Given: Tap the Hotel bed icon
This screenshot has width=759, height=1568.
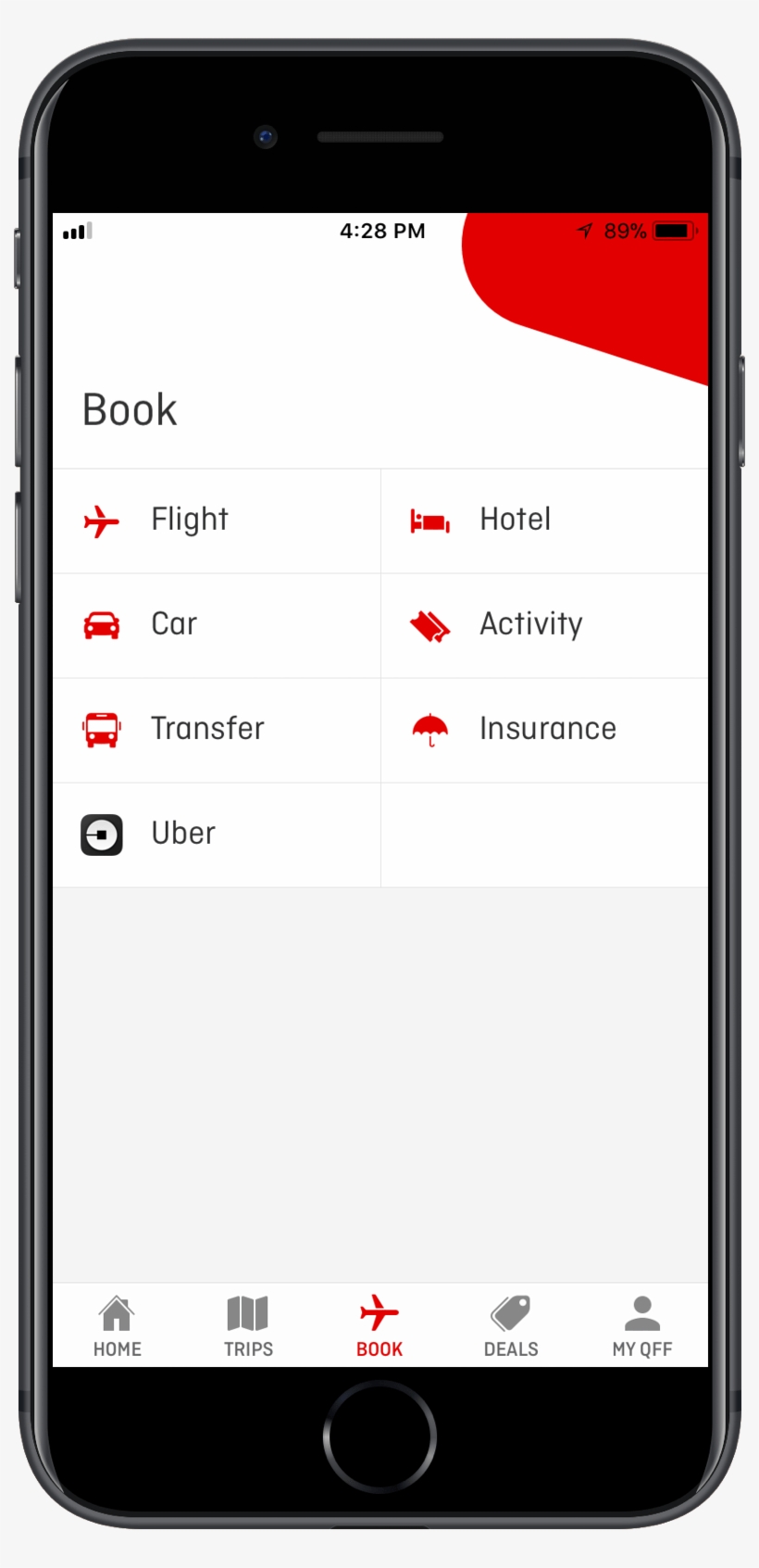Looking at the screenshot, I should point(428,521).
